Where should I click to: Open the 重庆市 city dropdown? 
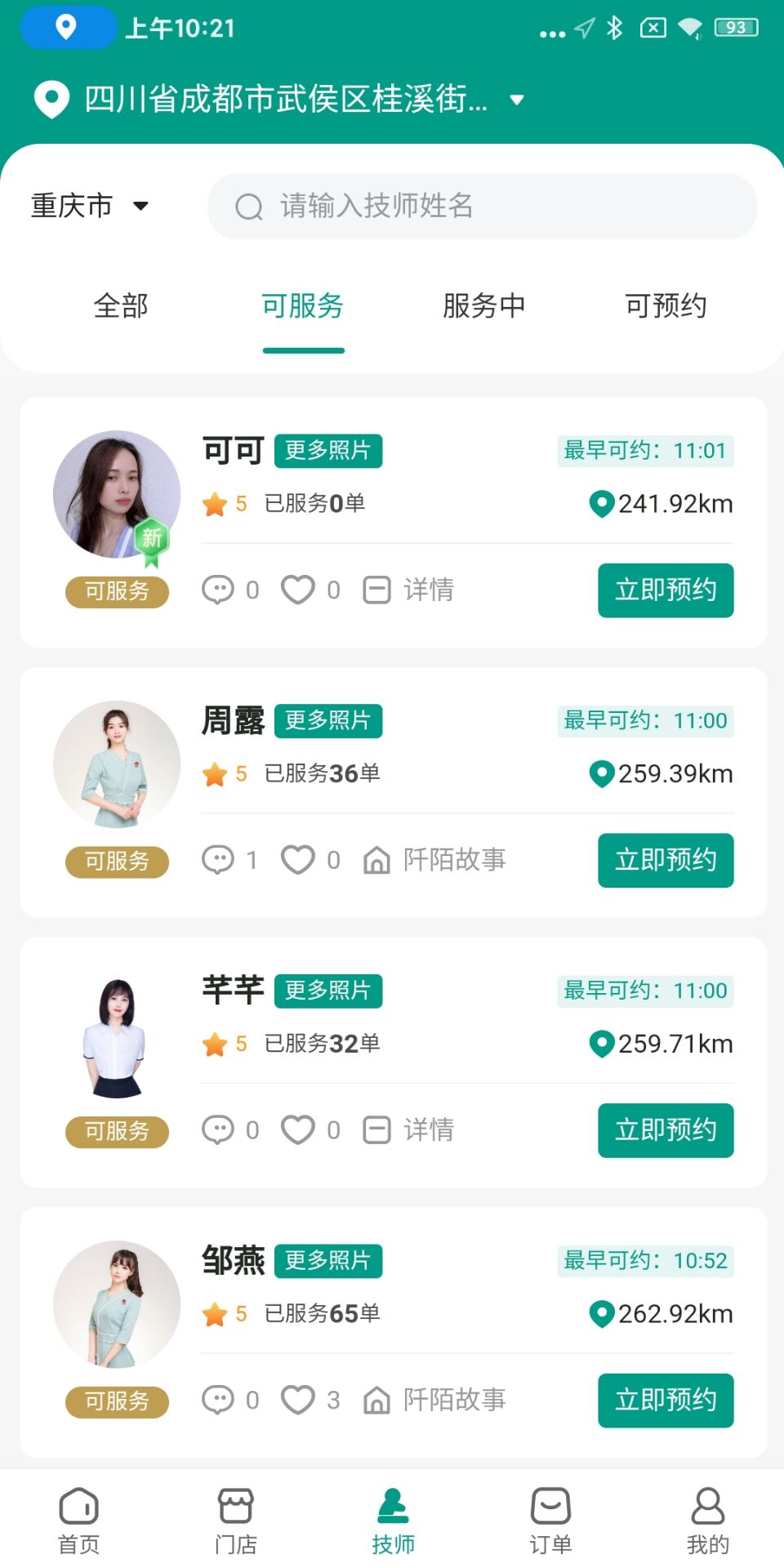coord(90,206)
